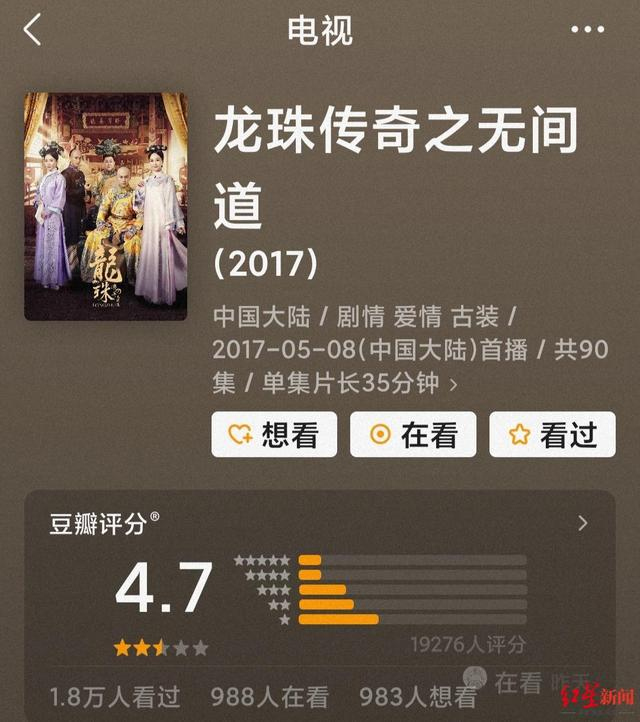The width and height of the screenshot is (640, 722).
Task: Go back to the previous page
Action: tap(33, 30)
